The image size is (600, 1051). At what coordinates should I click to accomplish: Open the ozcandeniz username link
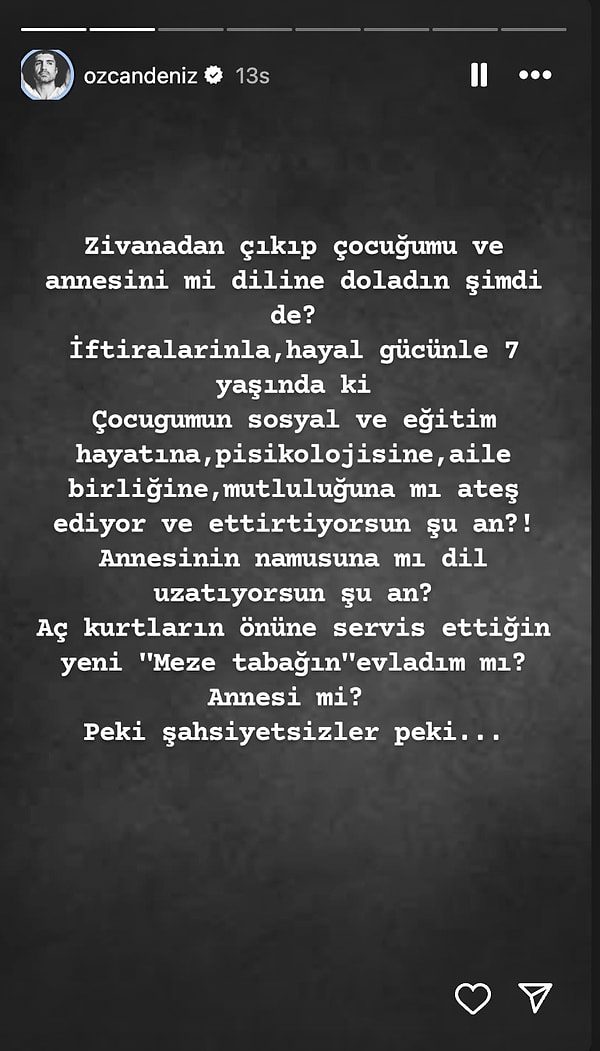coord(140,75)
